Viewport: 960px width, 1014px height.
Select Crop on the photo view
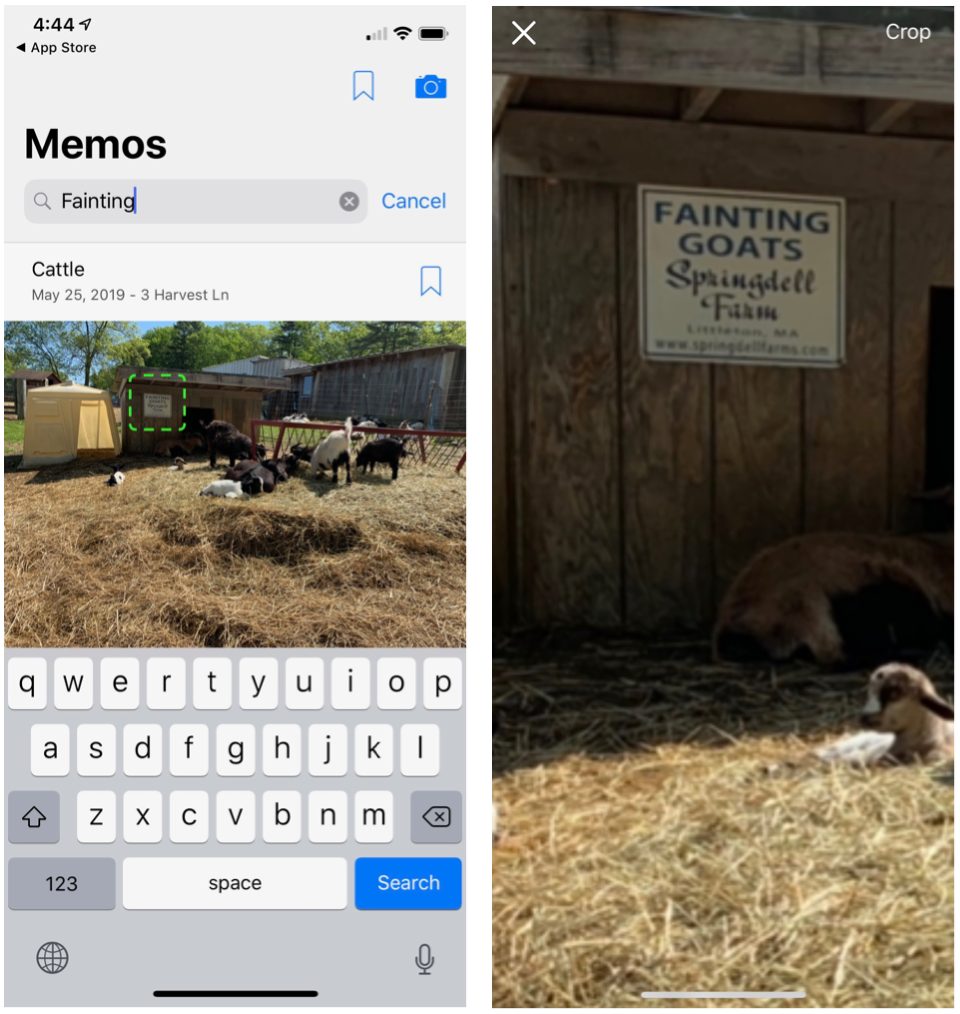(907, 32)
